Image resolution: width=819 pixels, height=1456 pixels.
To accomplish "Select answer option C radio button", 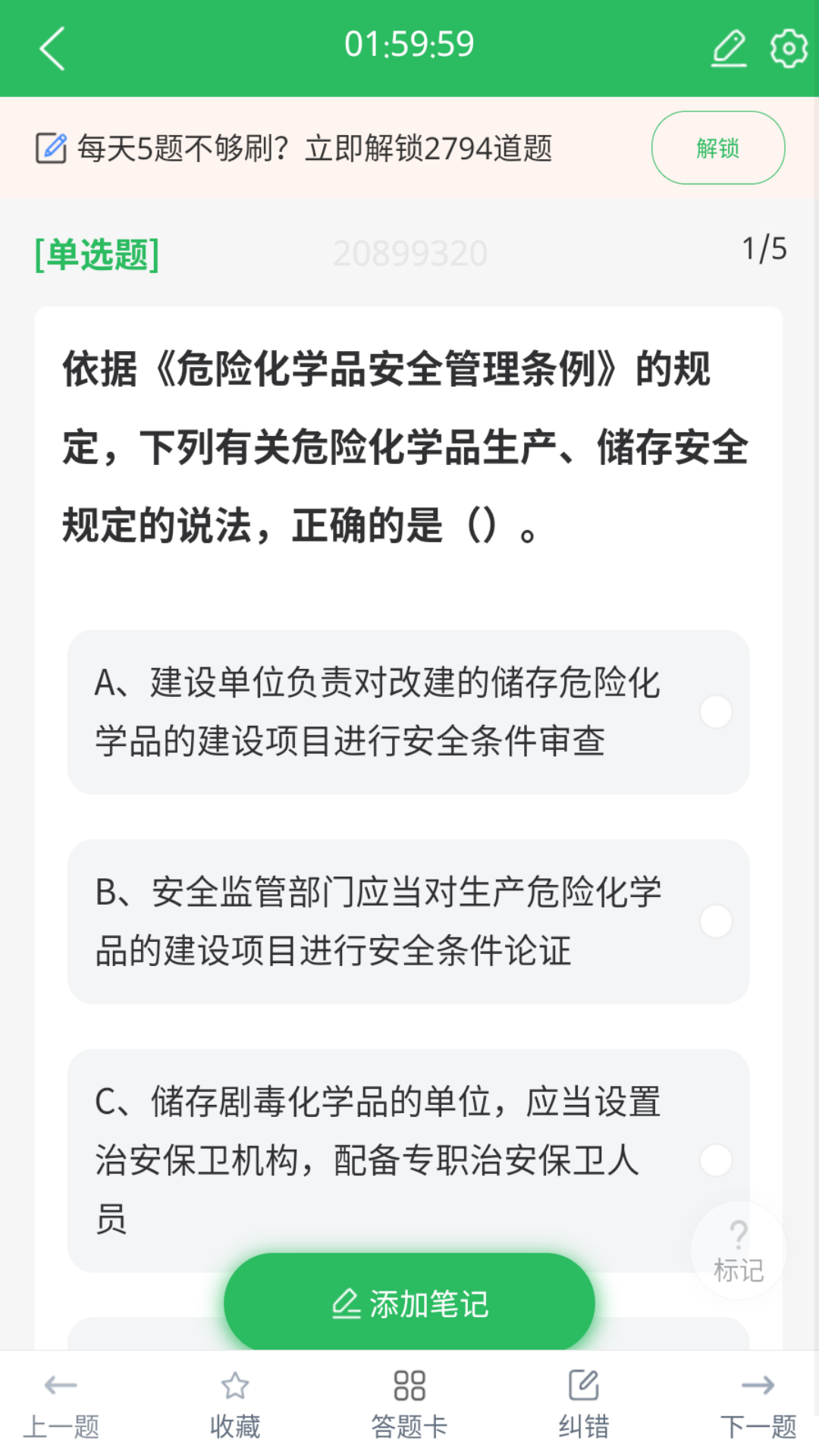I will [716, 1159].
